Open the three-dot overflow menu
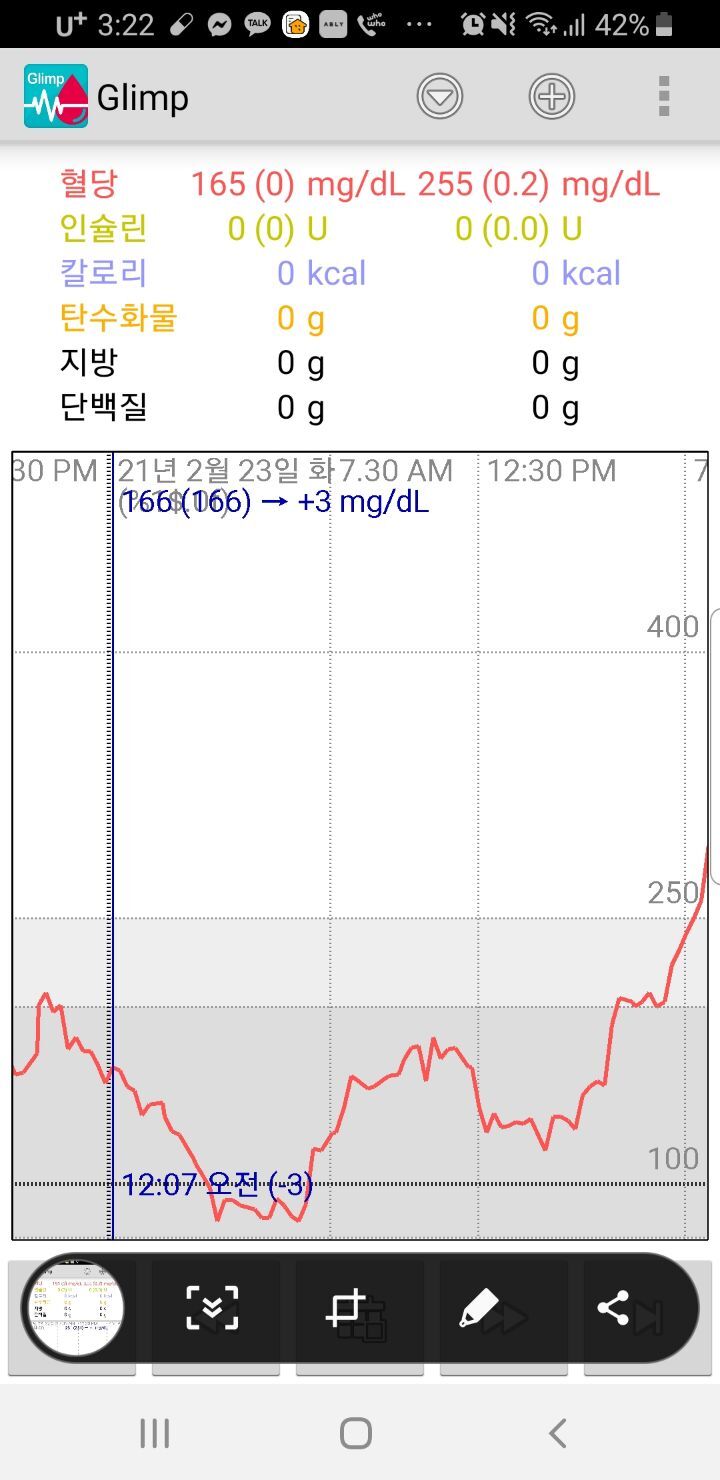 coord(664,97)
